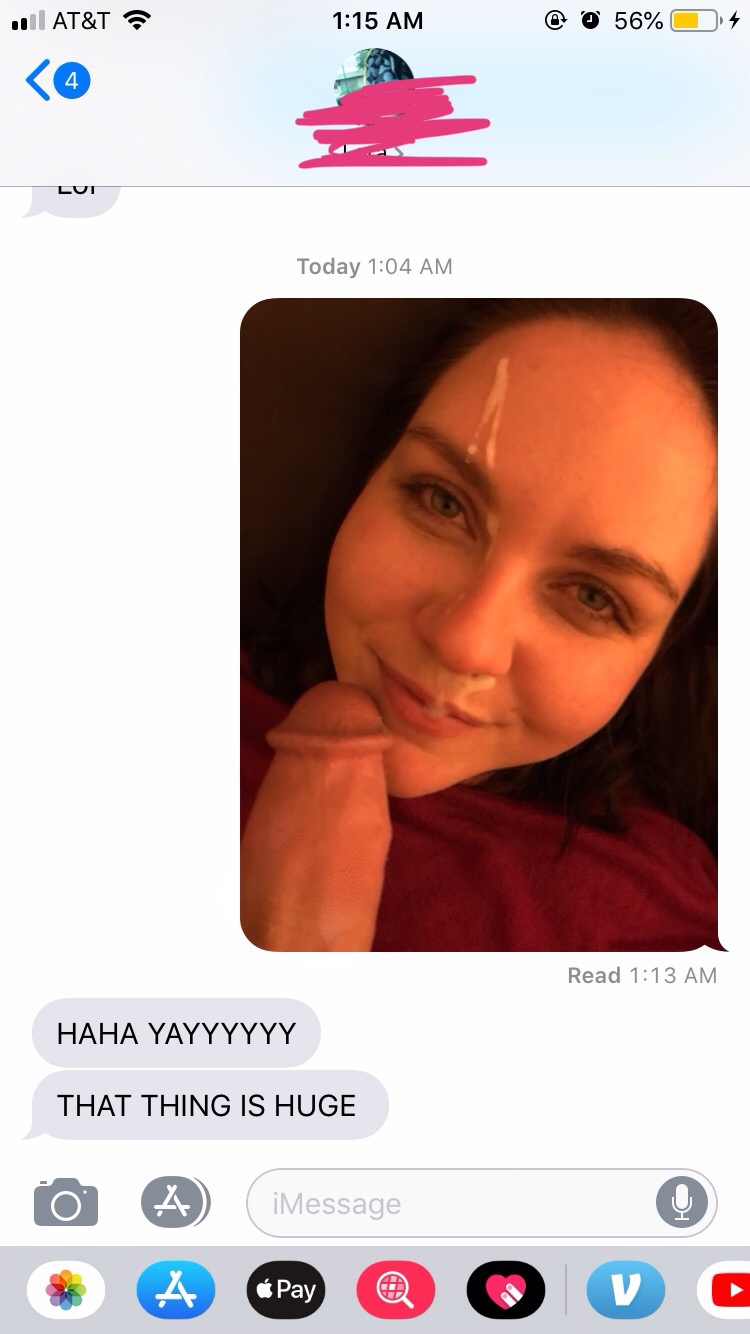Open the sent photo attachment full screen
Image resolution: width=750 pixels, height=1334 pixels.
(479, 625)
